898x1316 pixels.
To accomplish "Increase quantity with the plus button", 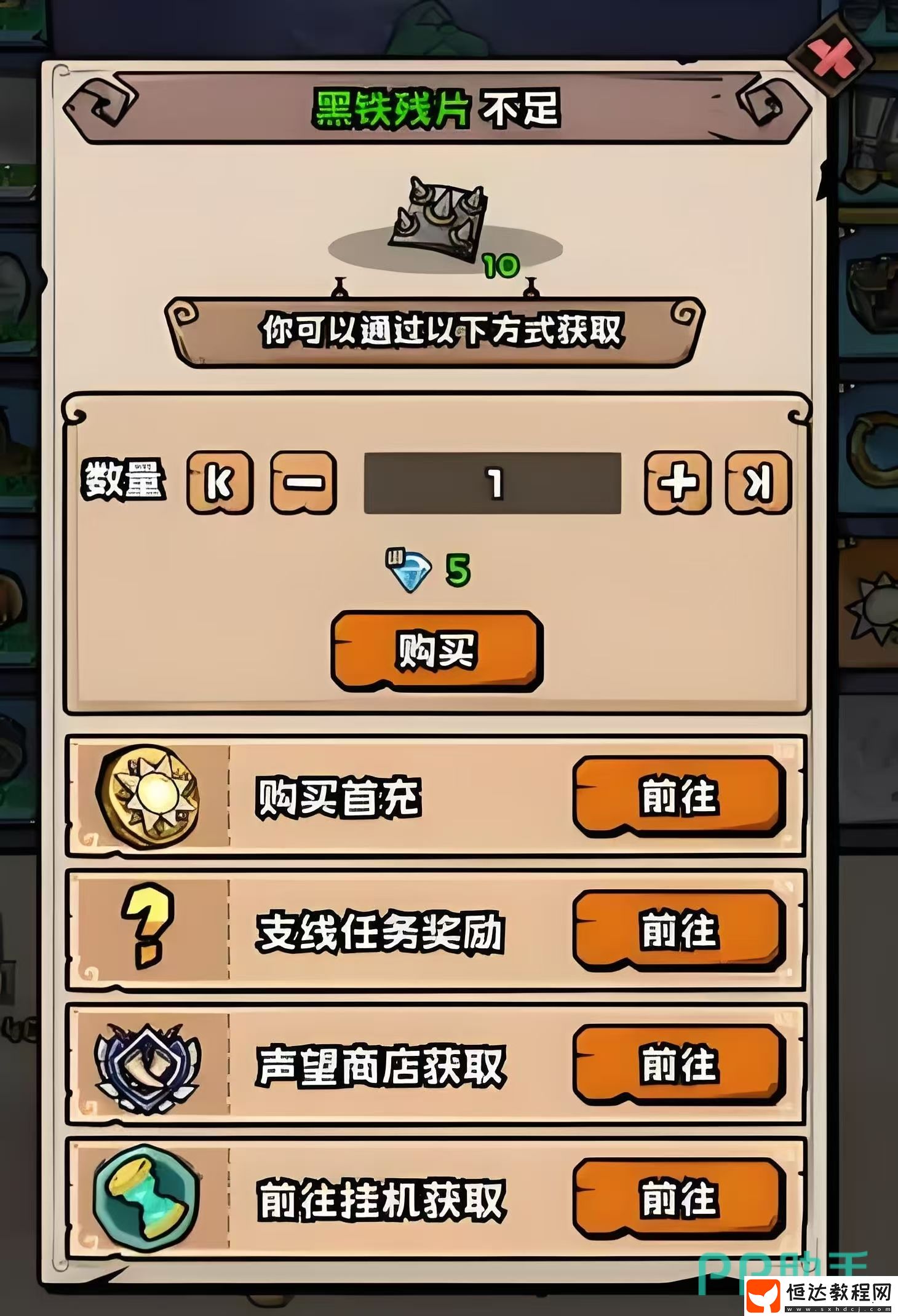I will tap(678, 483).
